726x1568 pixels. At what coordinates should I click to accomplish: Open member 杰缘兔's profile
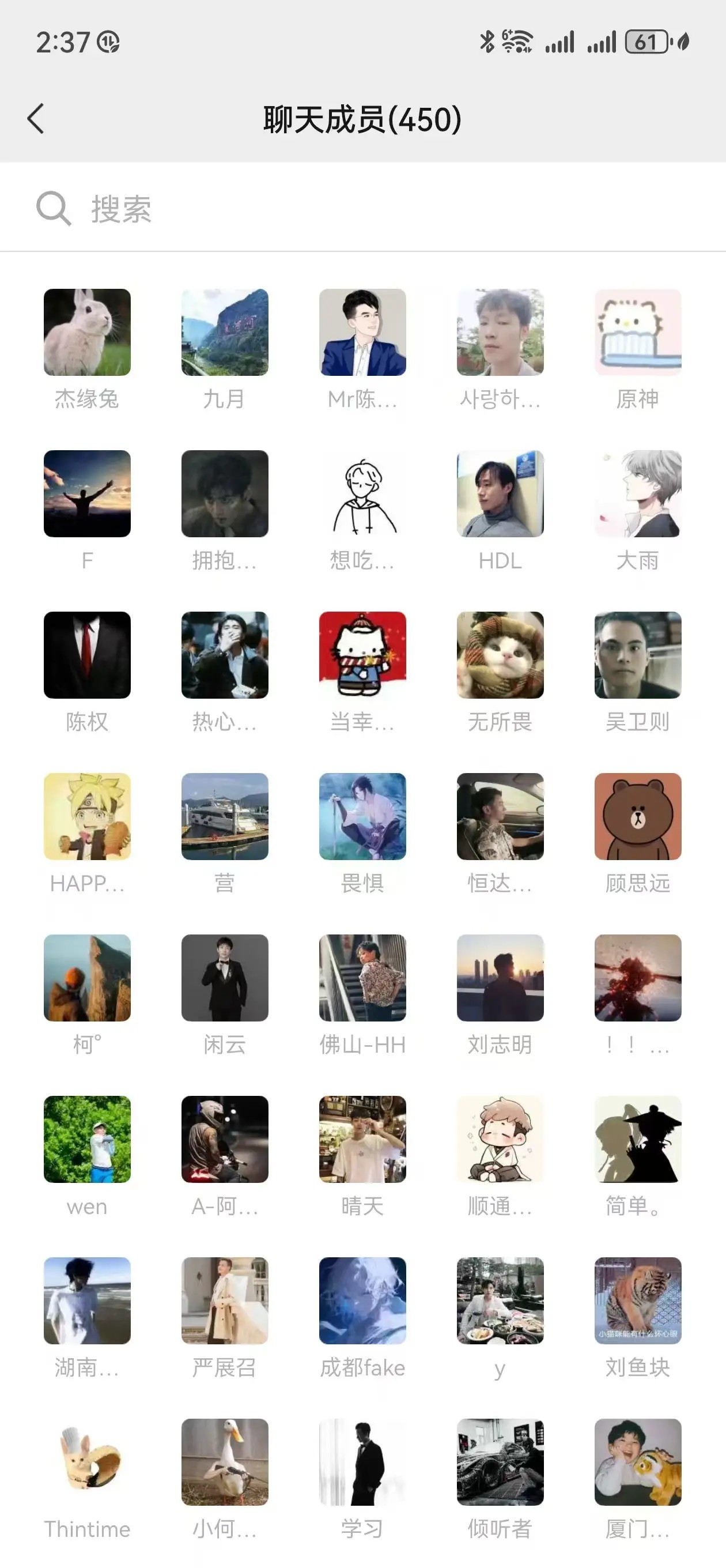[87, 333]
